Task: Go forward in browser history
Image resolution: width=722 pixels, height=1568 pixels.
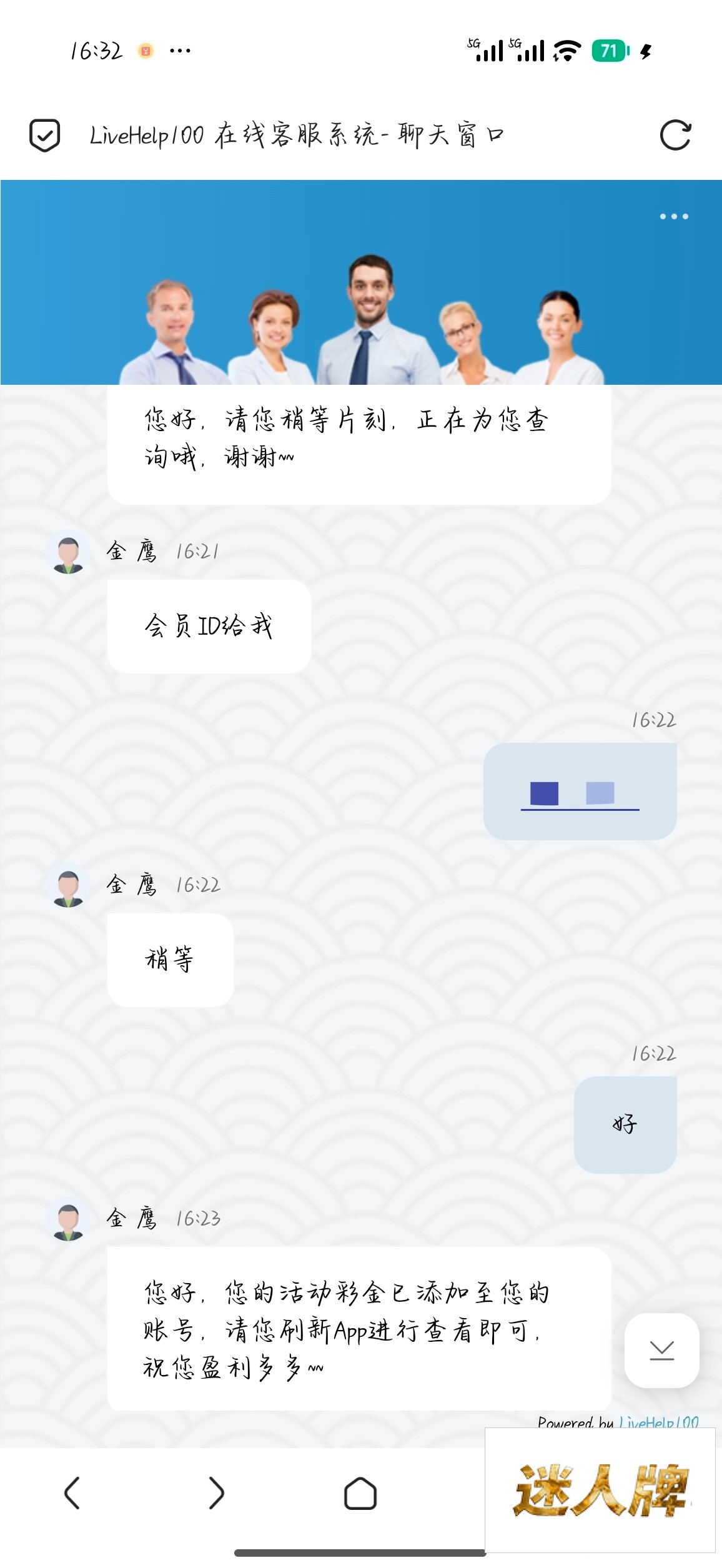Action: click(x=216, y=1493)
